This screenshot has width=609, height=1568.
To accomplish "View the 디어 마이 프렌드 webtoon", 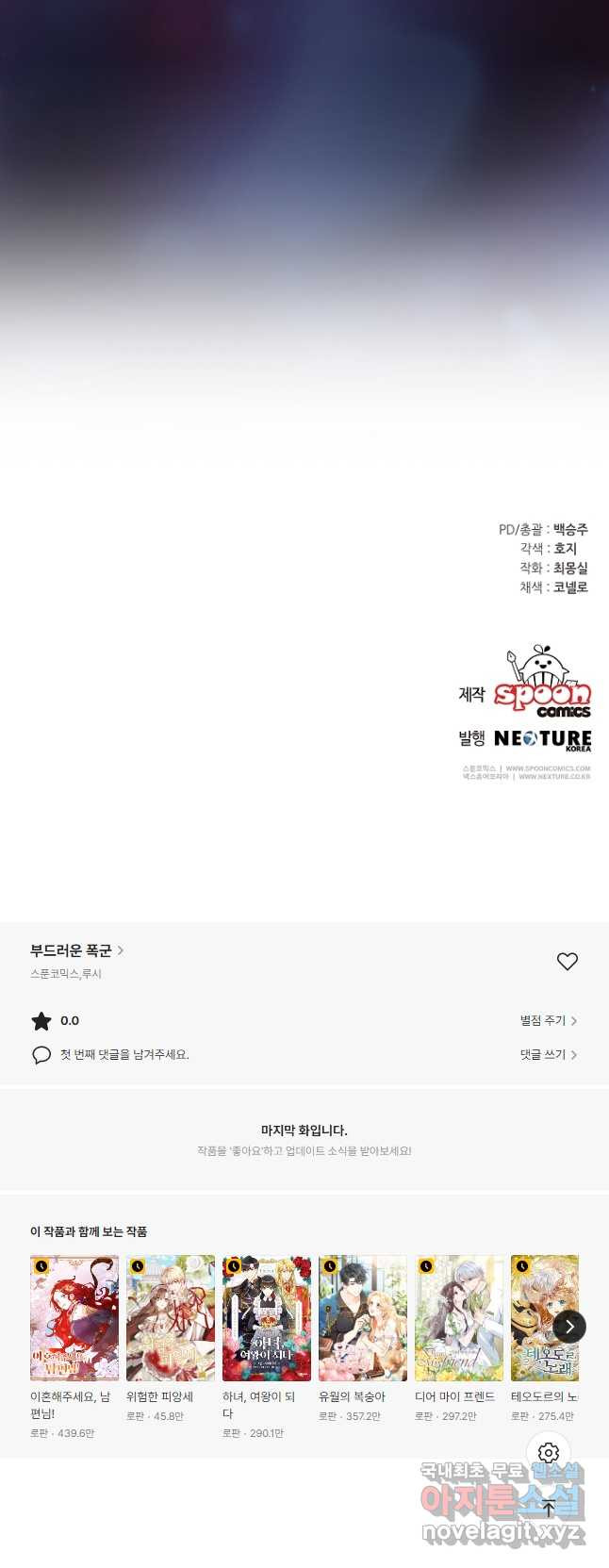I will coord(459,1318).
